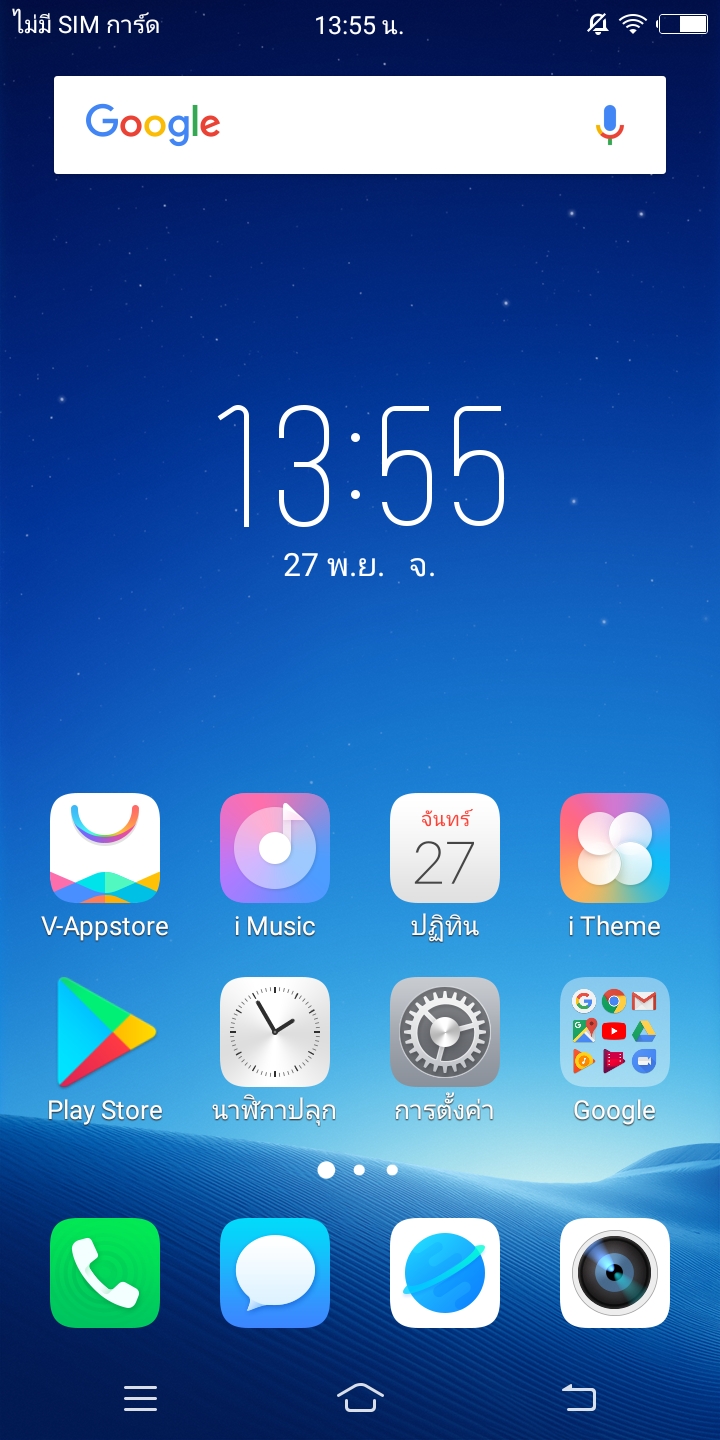Image resolution: width=720 pixels, height=1440 pixels.
Task: Open the Camera app in dock
Action: tap(615, 1273)
